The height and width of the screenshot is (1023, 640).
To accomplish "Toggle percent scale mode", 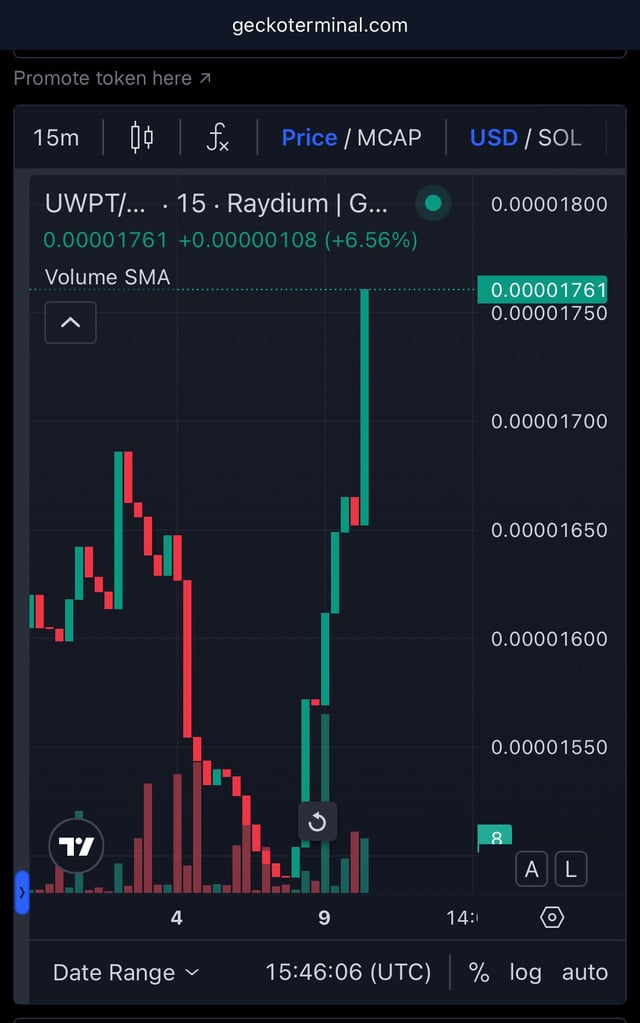I will (x=479, y=972).
